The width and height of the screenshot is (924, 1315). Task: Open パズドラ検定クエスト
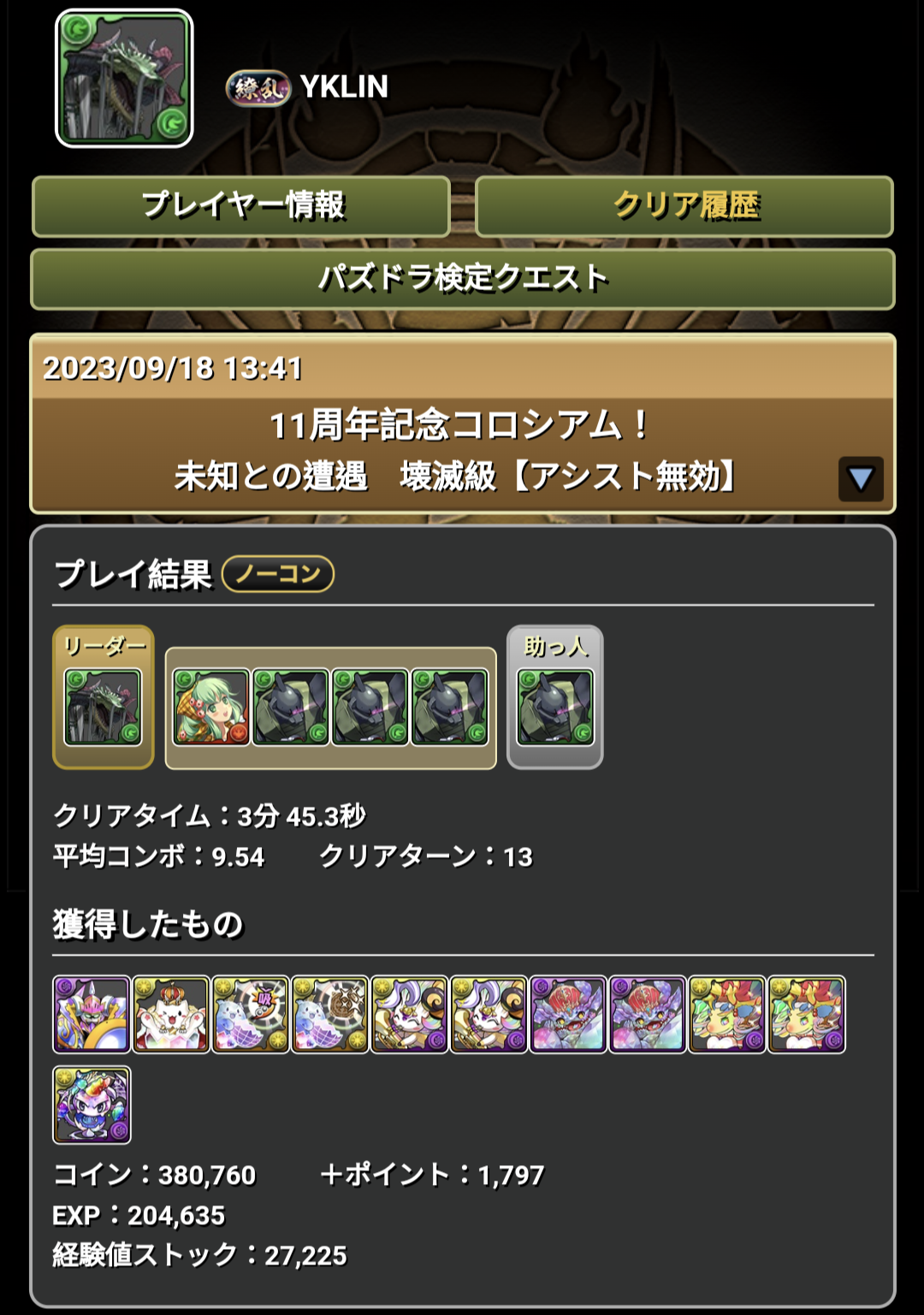tap(462, 279)
